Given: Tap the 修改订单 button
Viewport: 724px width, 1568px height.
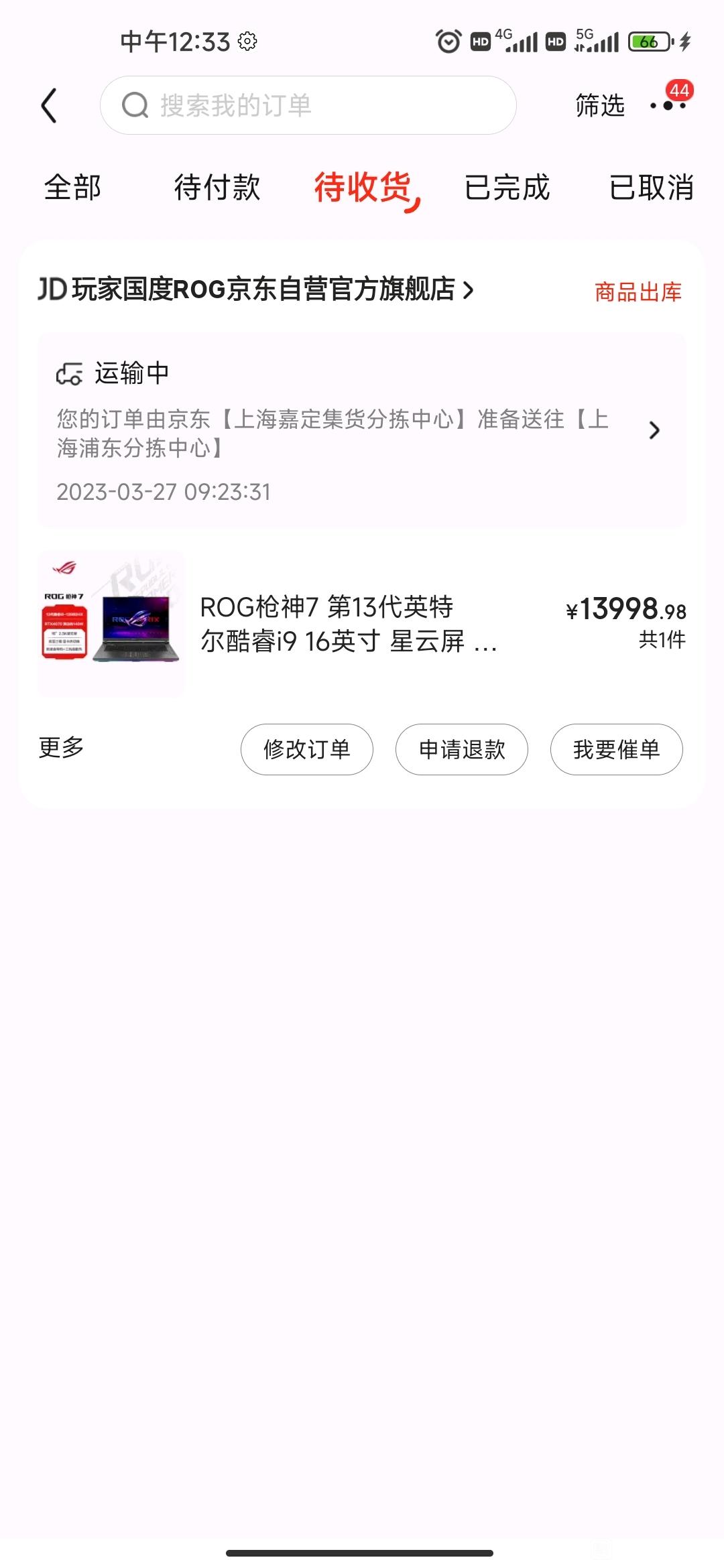Looking at the screenshot, I should click(x=307, y=749).
